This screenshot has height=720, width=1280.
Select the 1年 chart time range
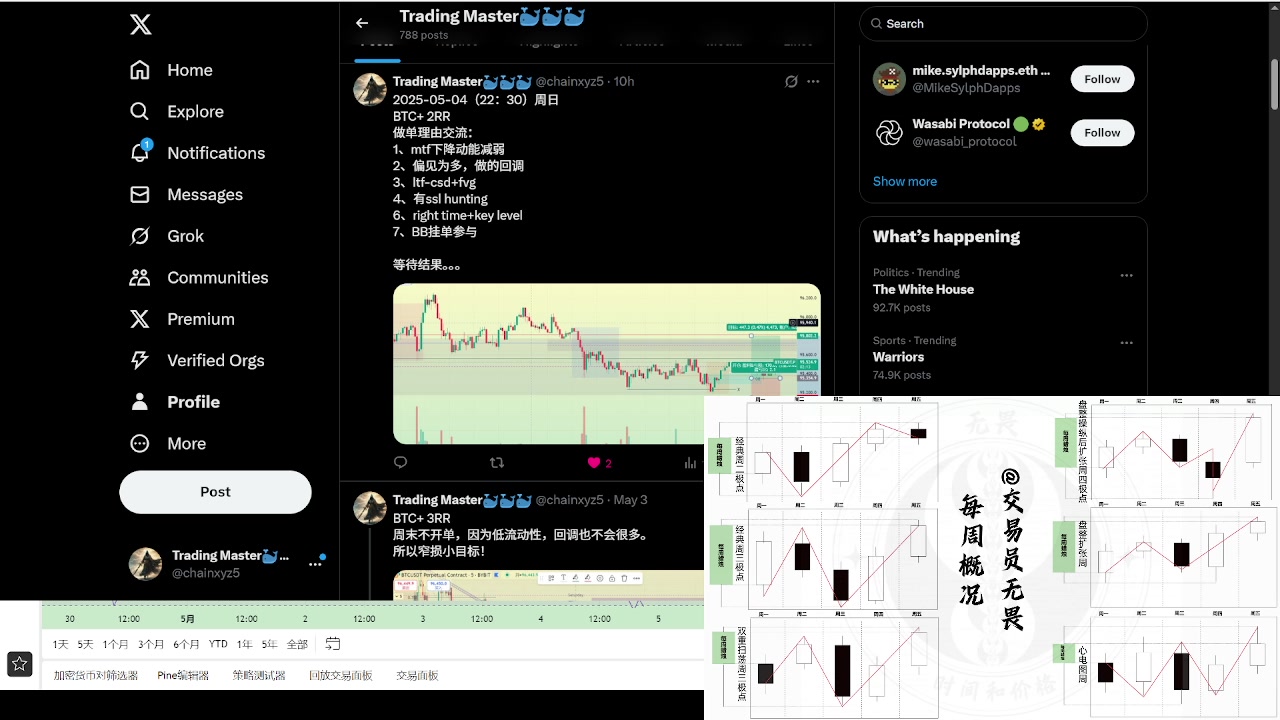point(244,644)
